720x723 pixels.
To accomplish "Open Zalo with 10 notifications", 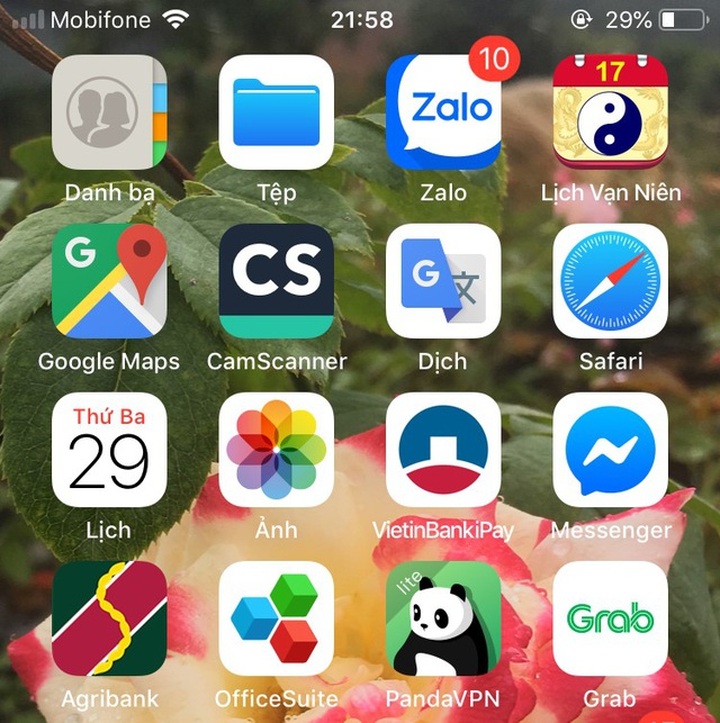I will click(x=443, y=112).
